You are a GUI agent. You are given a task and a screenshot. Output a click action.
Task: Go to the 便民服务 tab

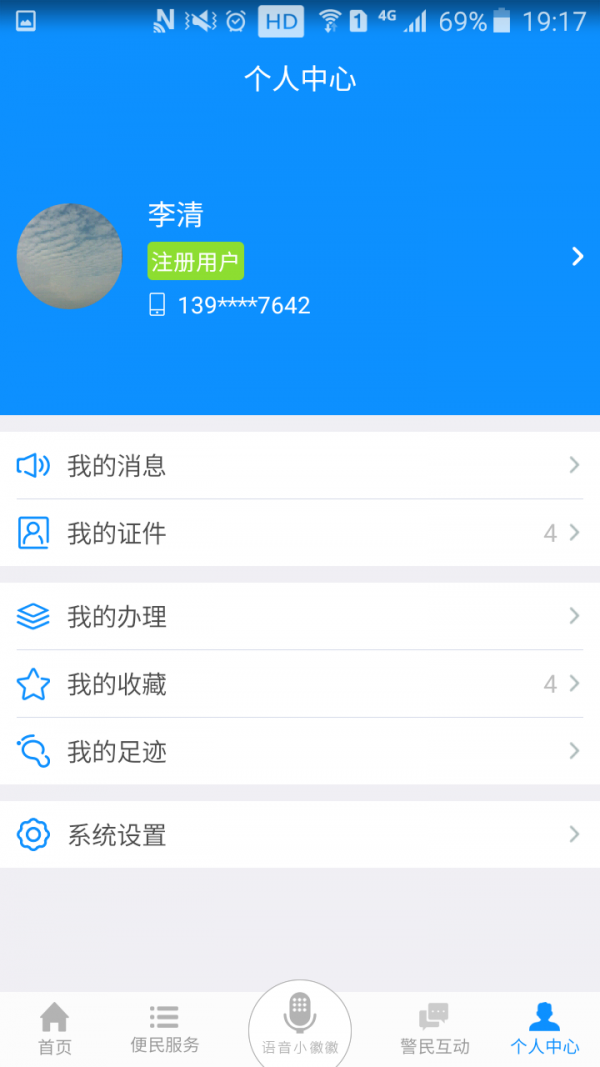pos(165,1030)
